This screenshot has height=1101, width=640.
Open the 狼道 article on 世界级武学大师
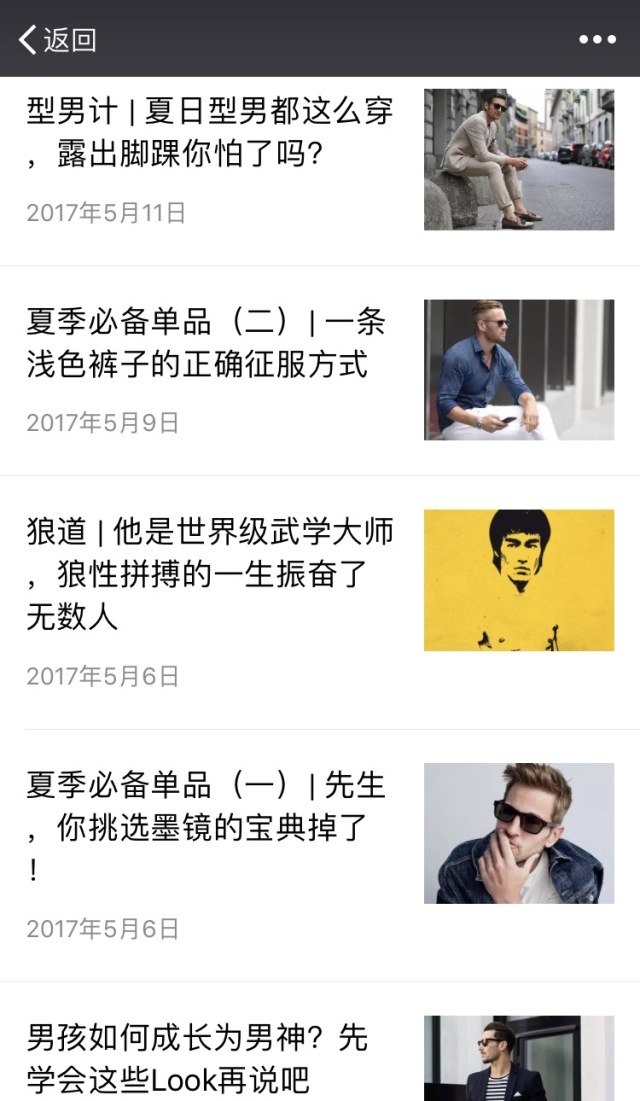click(210, 574)
